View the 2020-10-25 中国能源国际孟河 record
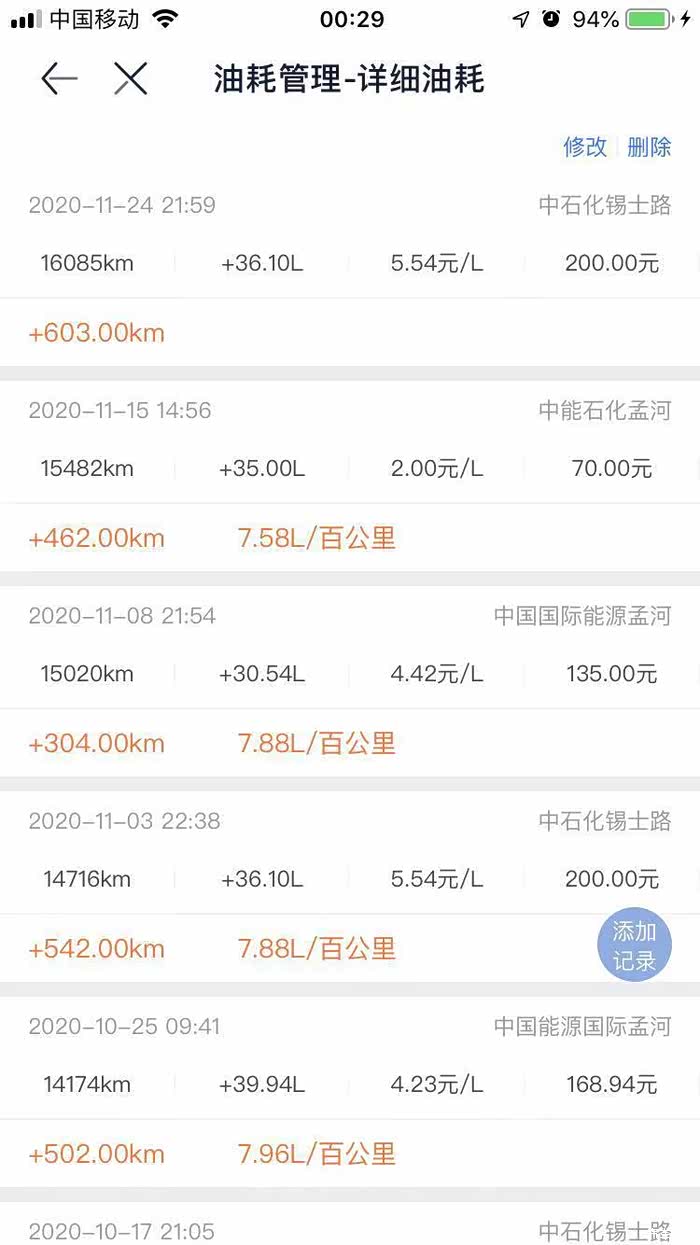This screenshot has height=1245, width=700. point(350,1084)
